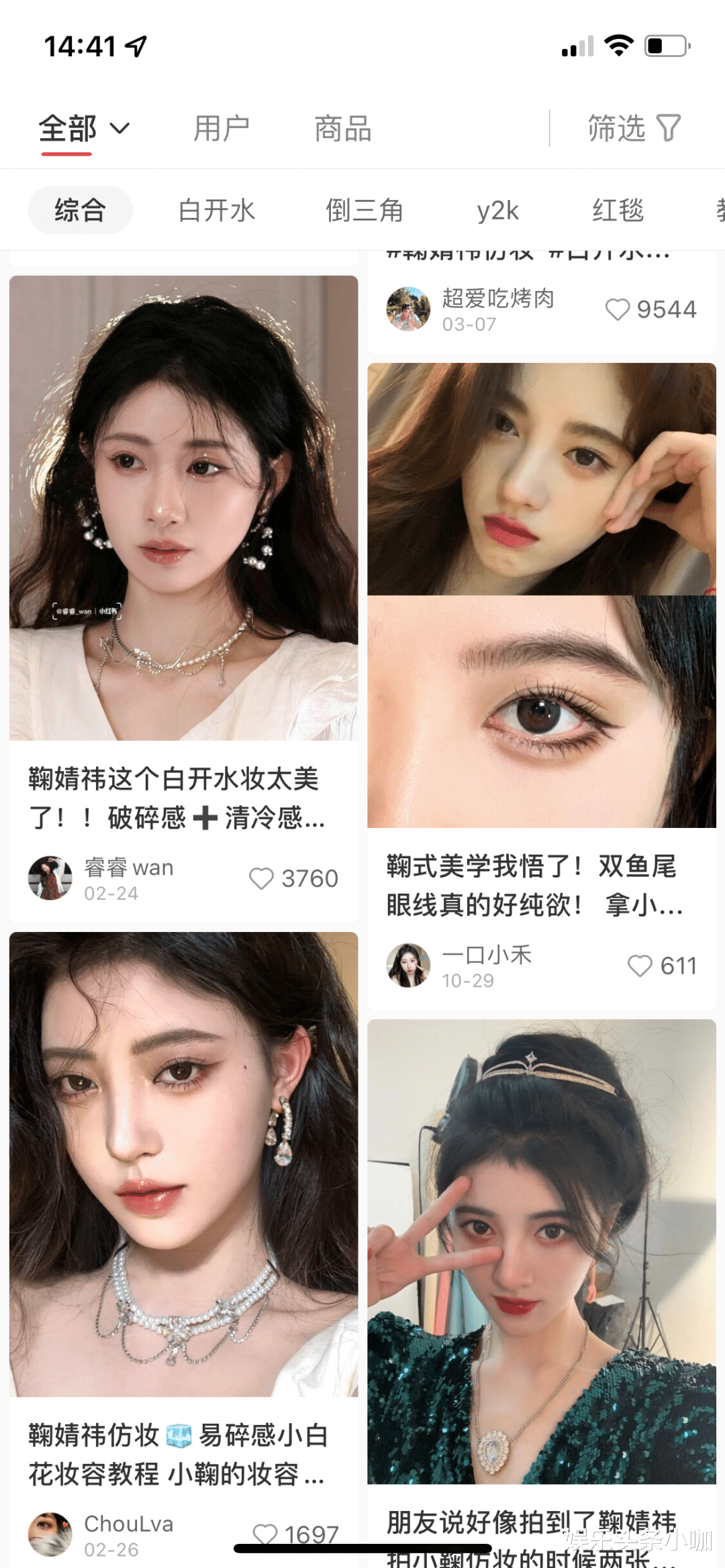This screenshot has height=1568, width=725.
Task: Tap the heart icon showing 9544 likes
Action: [618, 308]
